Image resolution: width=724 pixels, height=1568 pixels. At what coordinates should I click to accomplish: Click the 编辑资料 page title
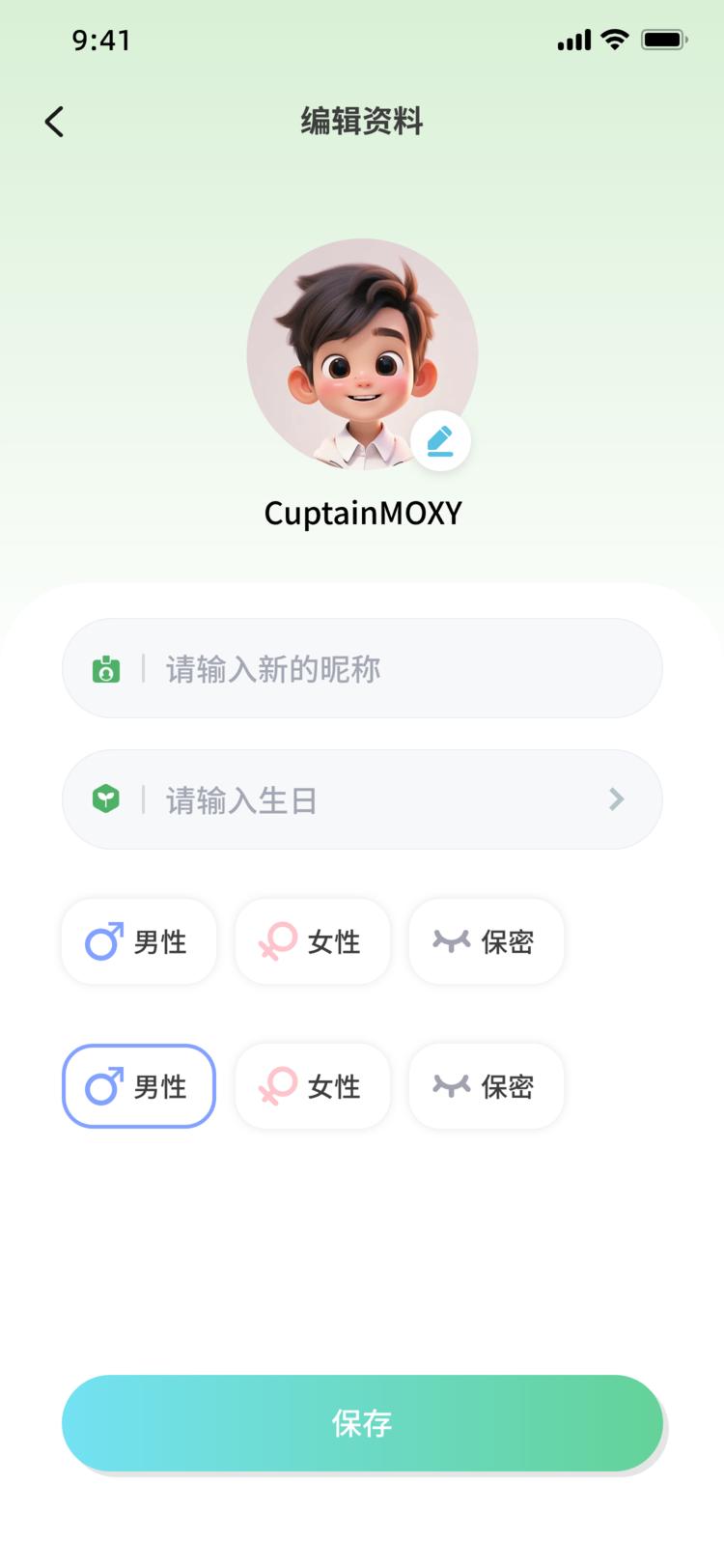[362, 122]
